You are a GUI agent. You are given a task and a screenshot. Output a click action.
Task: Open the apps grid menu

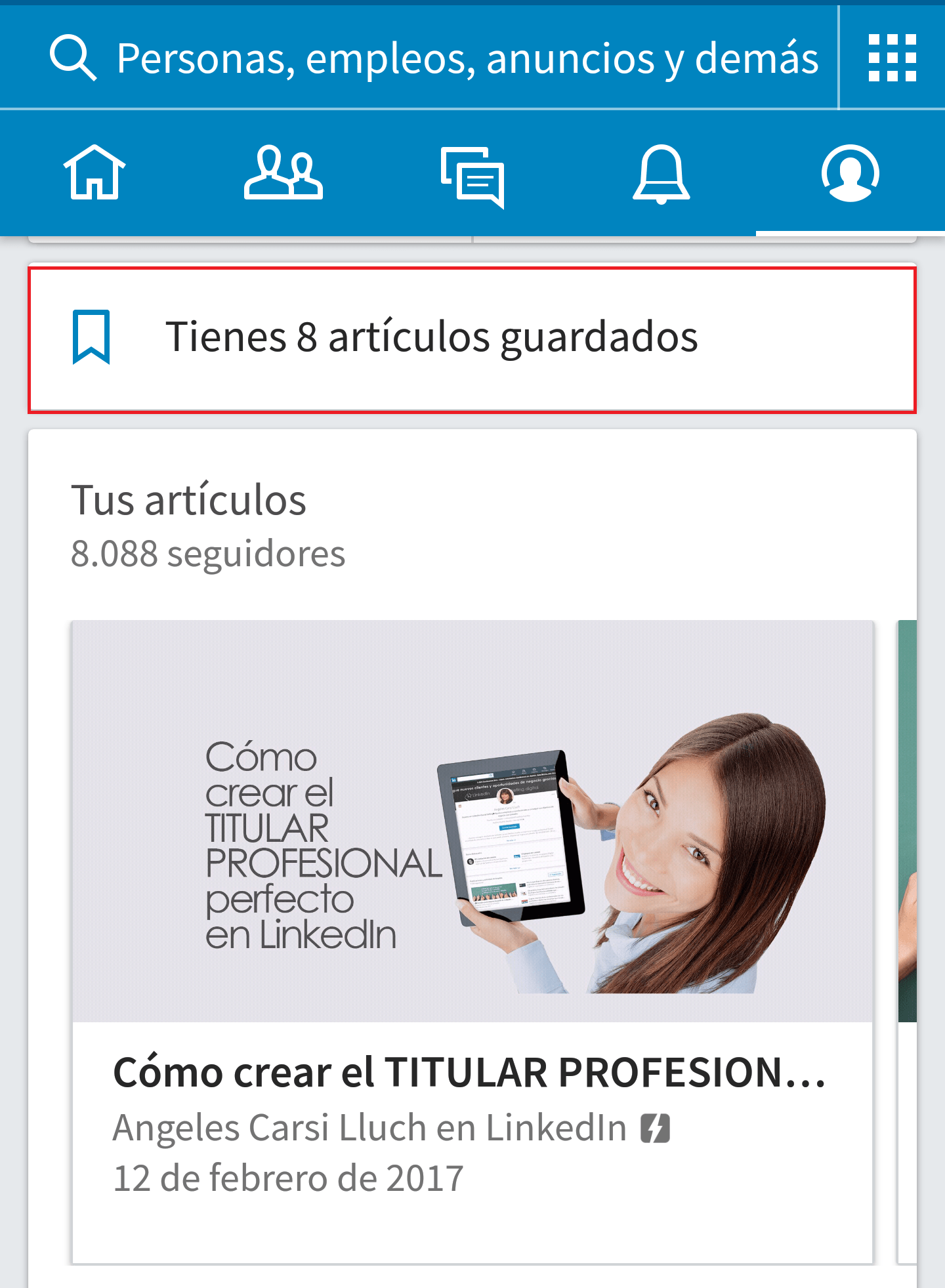coord(892,58)
